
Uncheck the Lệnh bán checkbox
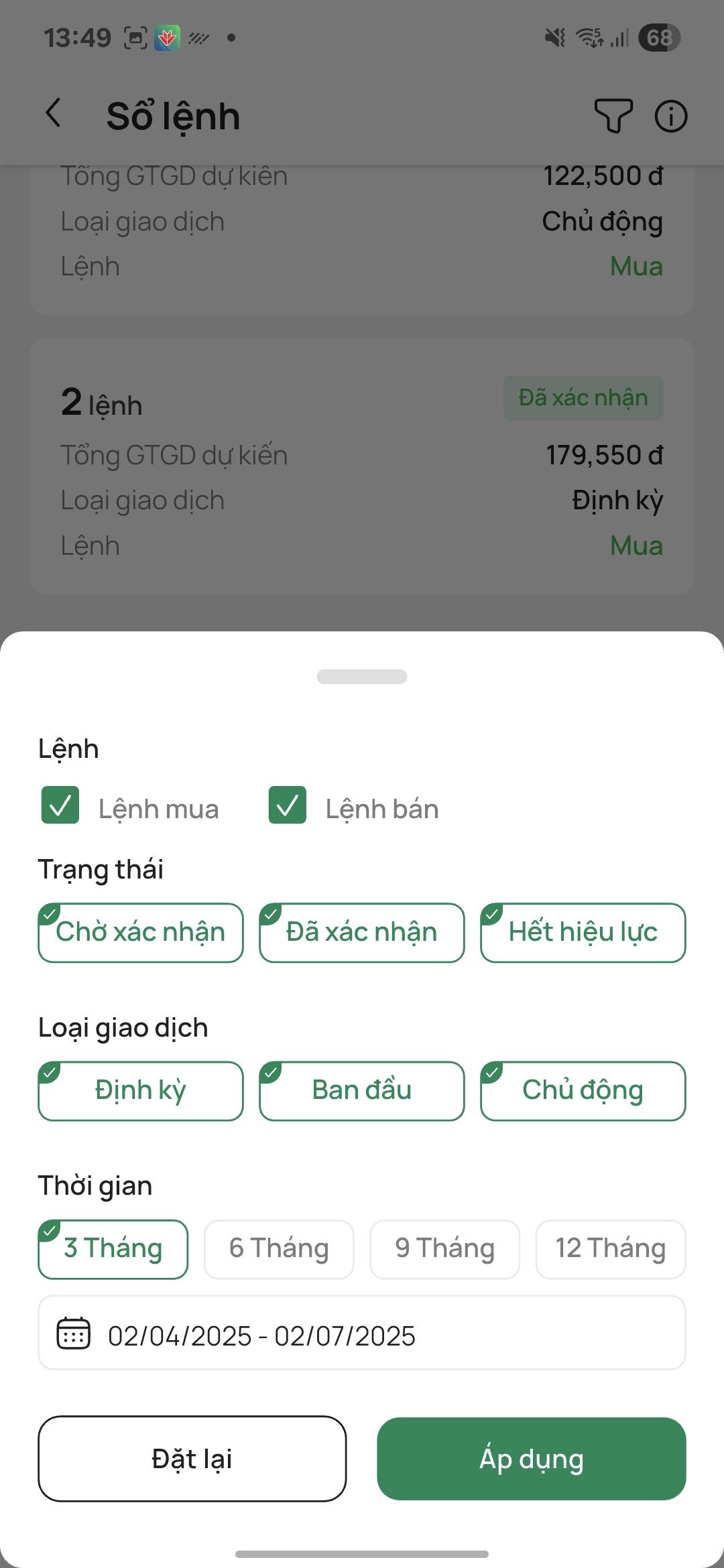288,805
